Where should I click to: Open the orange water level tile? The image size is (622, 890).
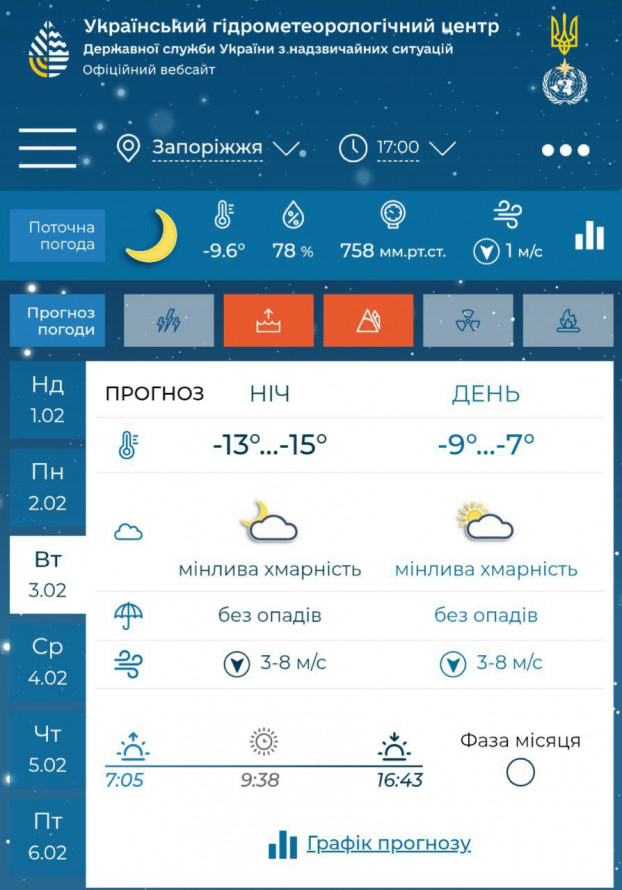(x=268, y=321)
